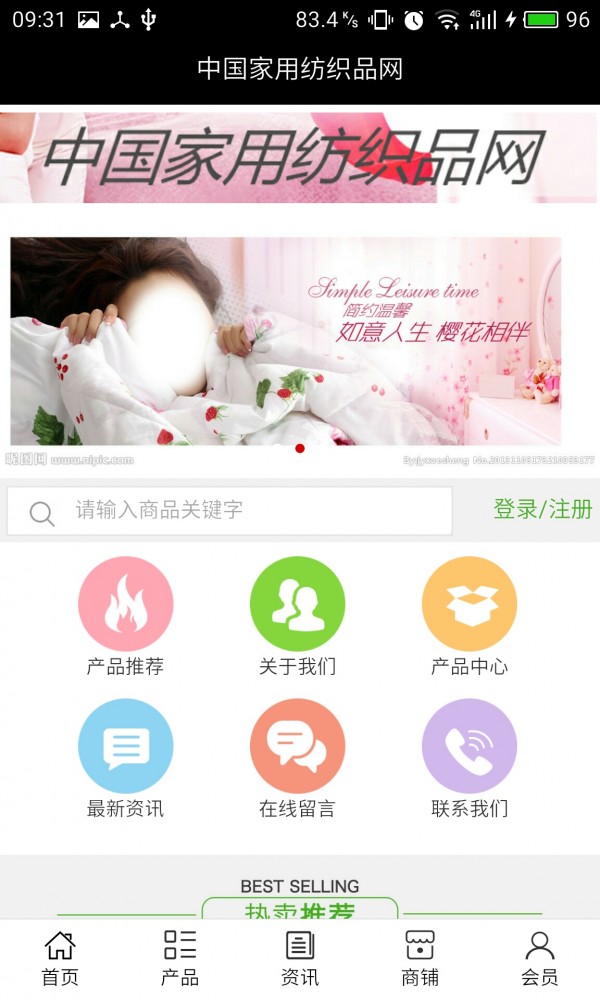This screenshot has width=600, height=1000.
Task: Switch to the 首页 home tab
Action: 60,958
